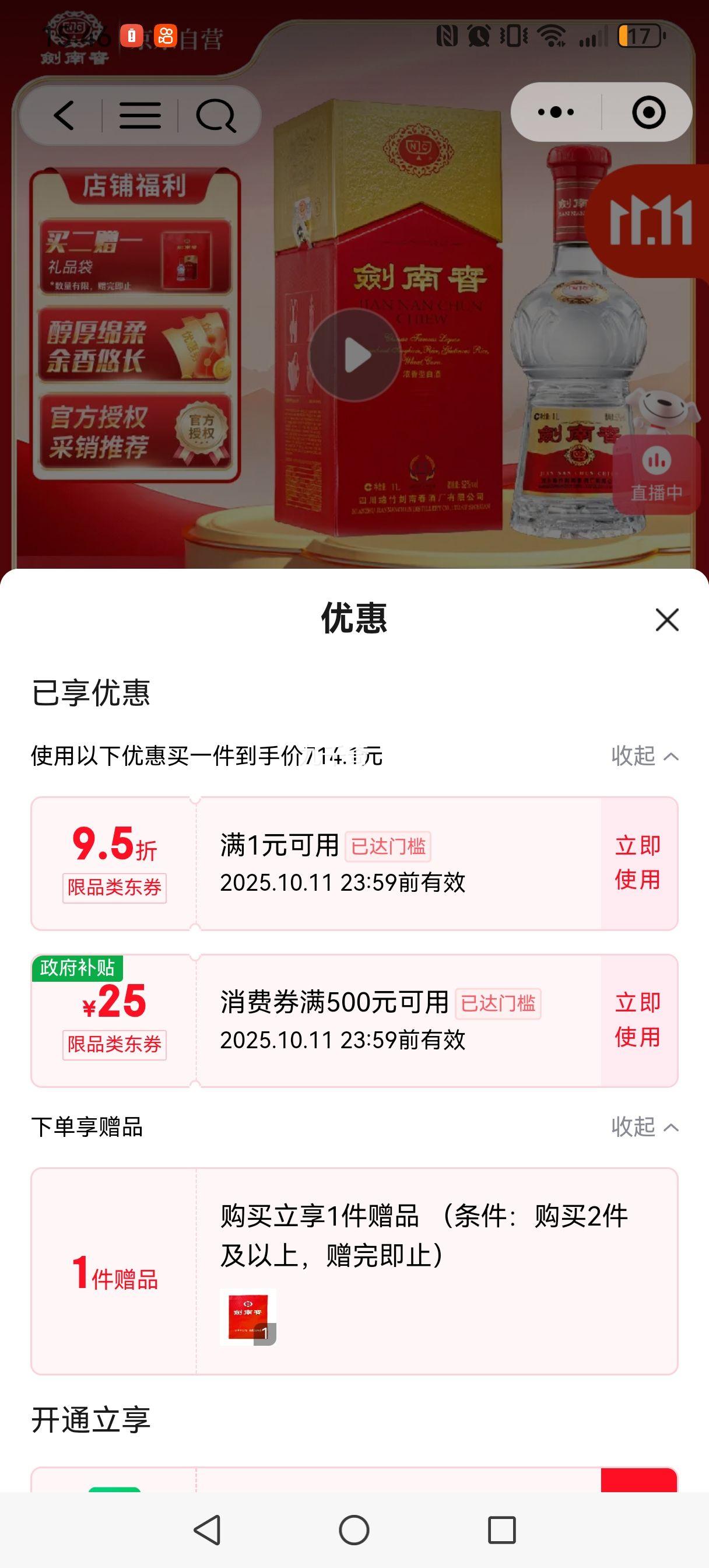The height and width of the screenshot is (1568, 709).
Task: Open the mini program more options
Action: pos(556,112)
